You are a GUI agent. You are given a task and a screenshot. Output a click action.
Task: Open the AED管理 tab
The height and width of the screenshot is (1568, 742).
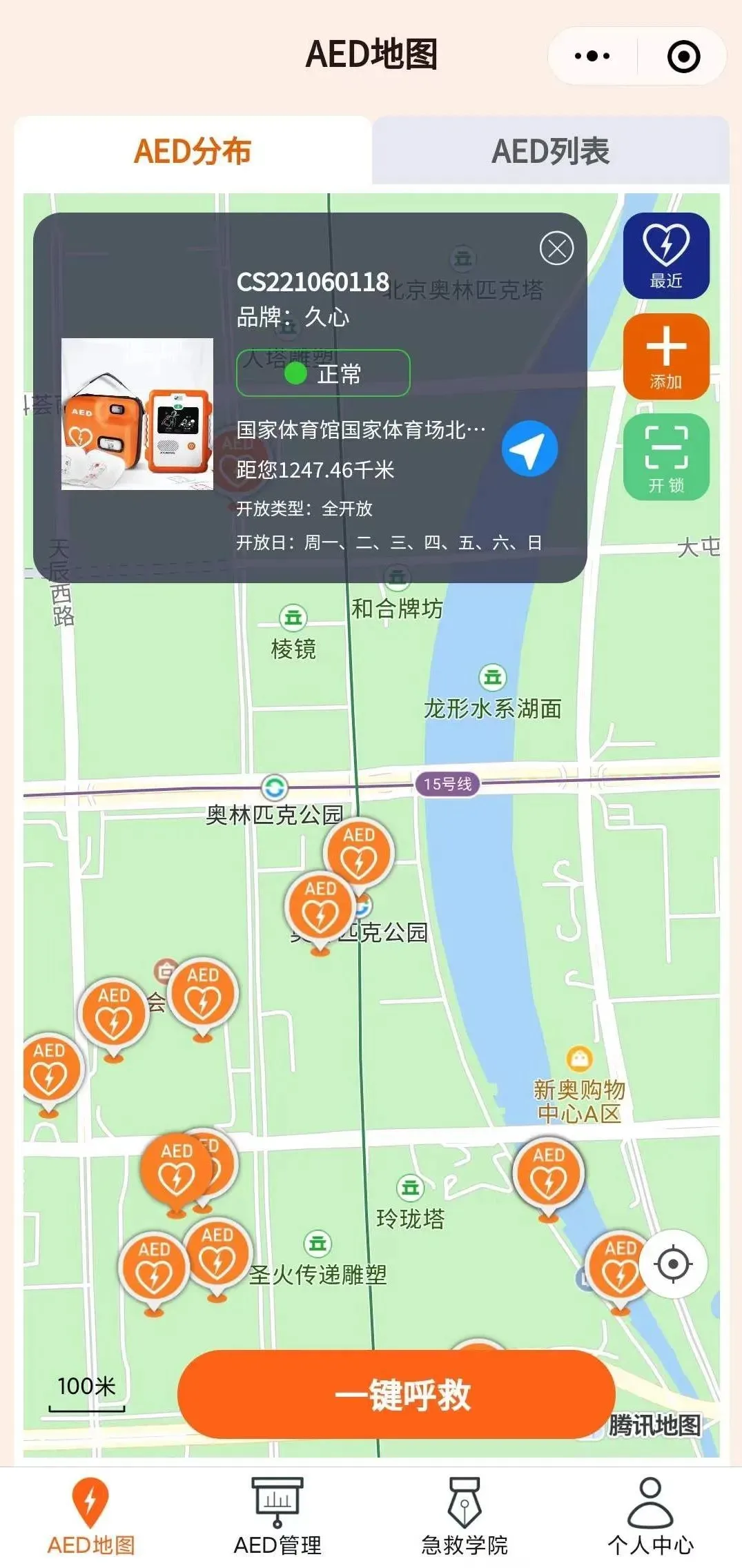[277, 1517]
